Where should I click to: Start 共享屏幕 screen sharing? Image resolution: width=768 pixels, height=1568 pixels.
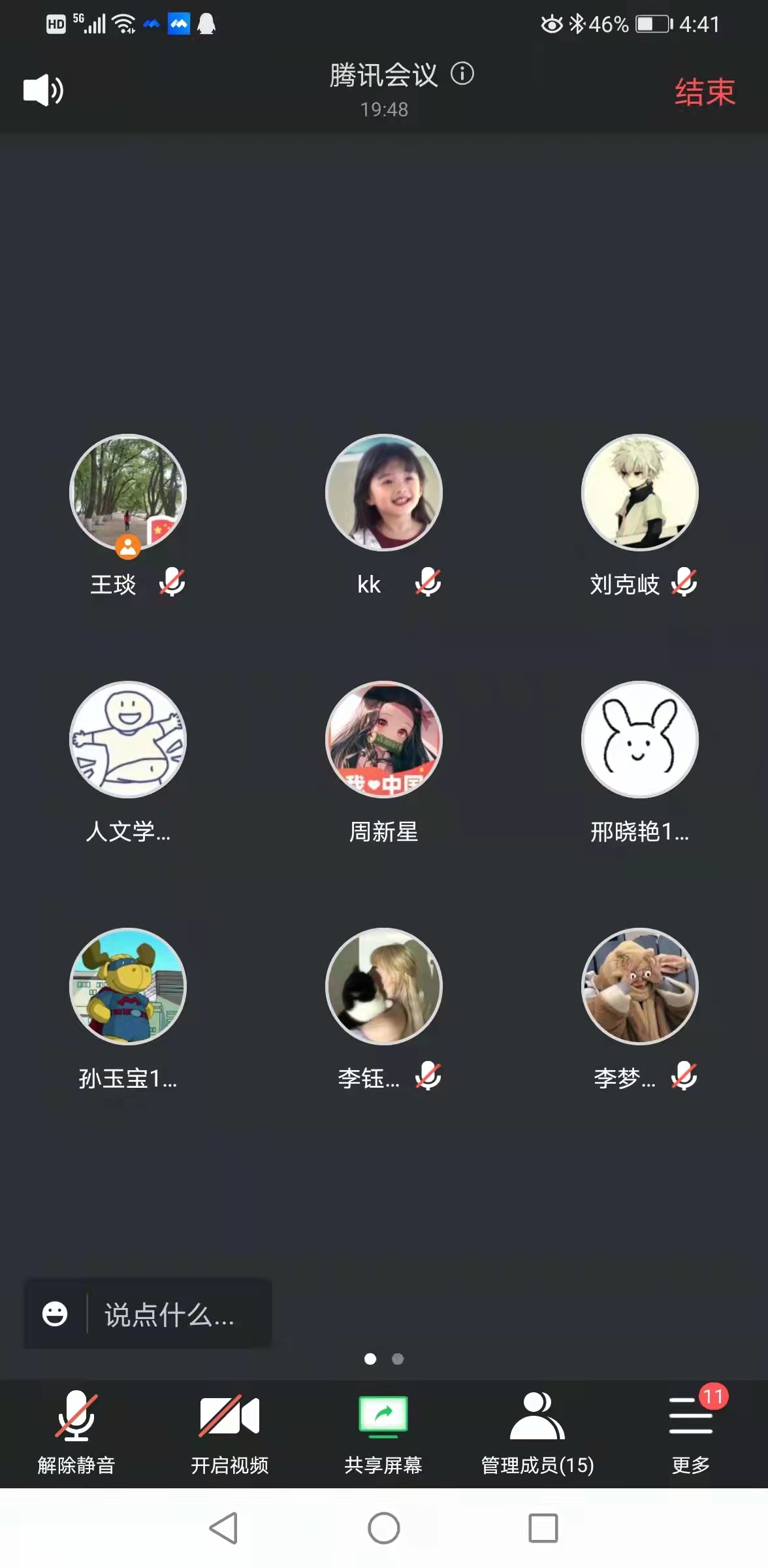[x=383, y=1432]
